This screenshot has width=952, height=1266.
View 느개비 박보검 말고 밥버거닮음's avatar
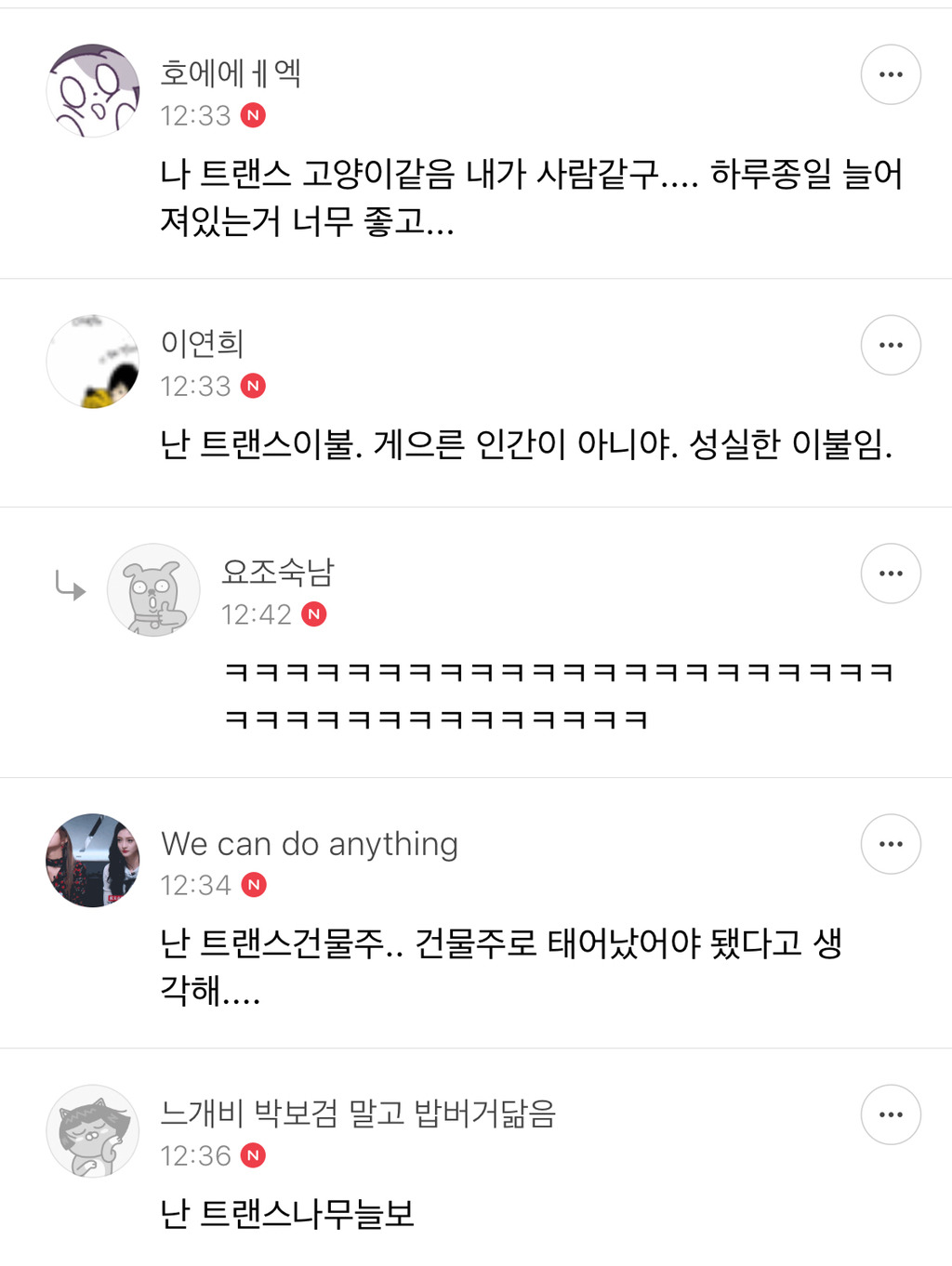(93, 1131)
